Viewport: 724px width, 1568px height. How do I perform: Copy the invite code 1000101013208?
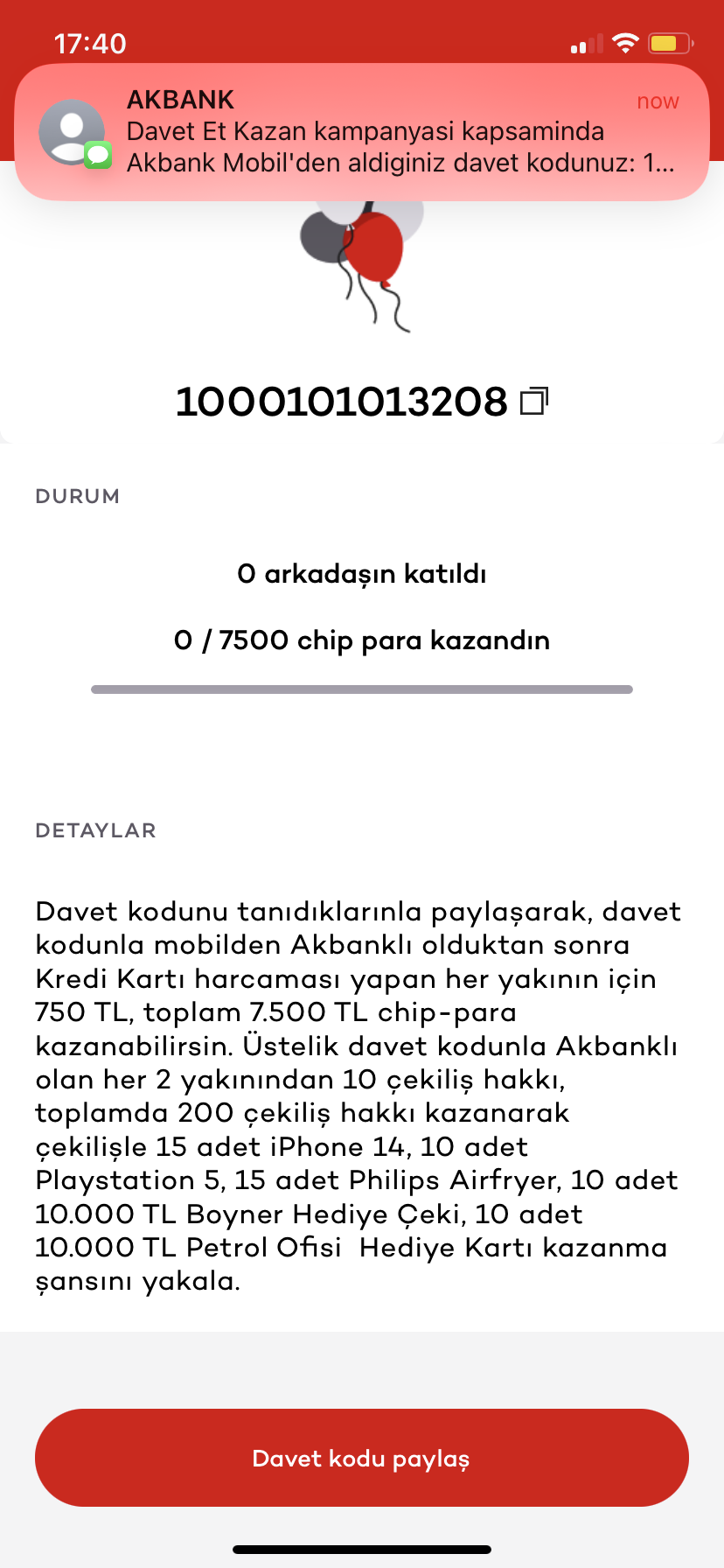(x=534, y=402)
